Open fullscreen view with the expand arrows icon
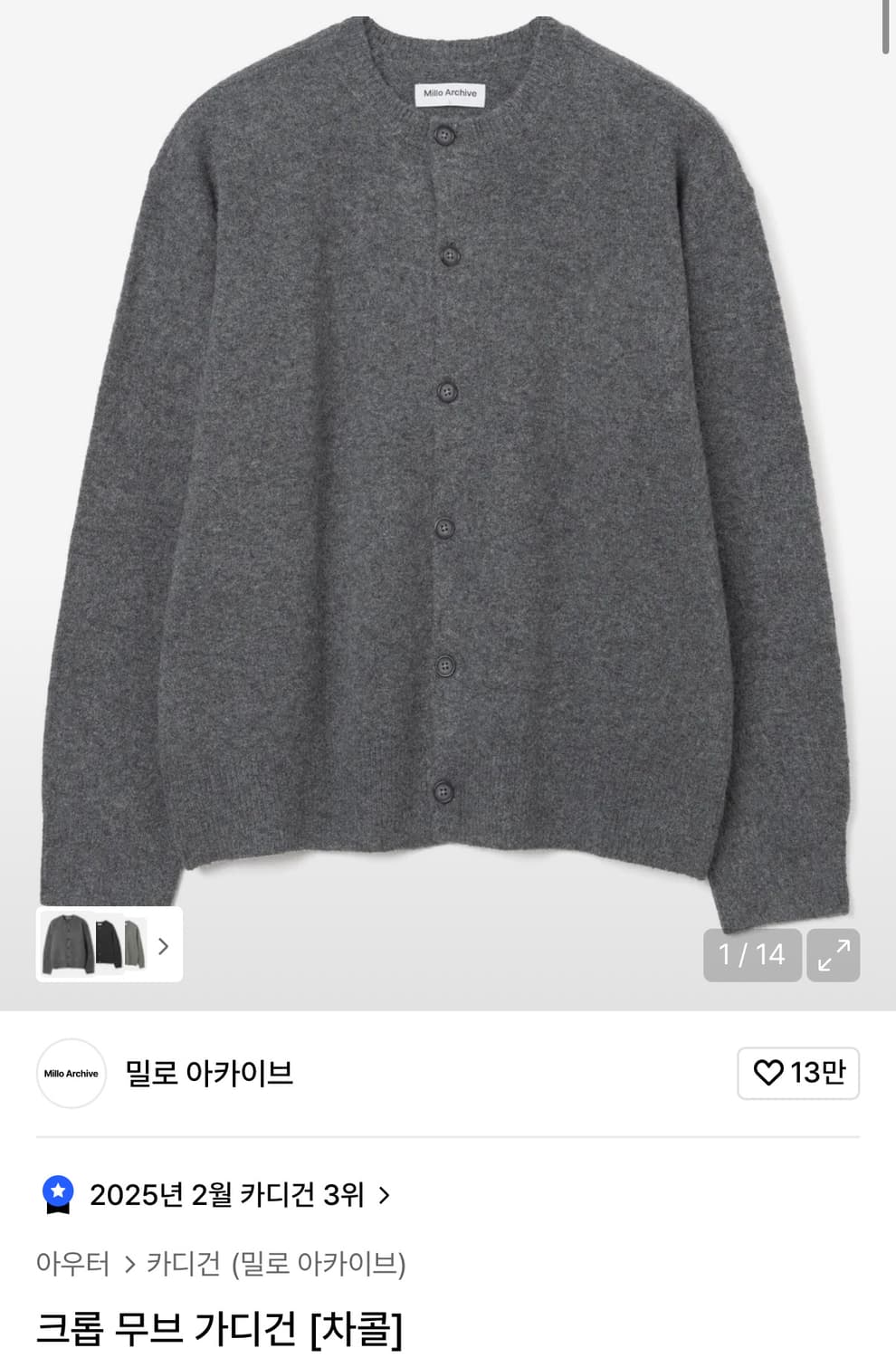This screenshot has height=1358, width=896. pos(833,954)
